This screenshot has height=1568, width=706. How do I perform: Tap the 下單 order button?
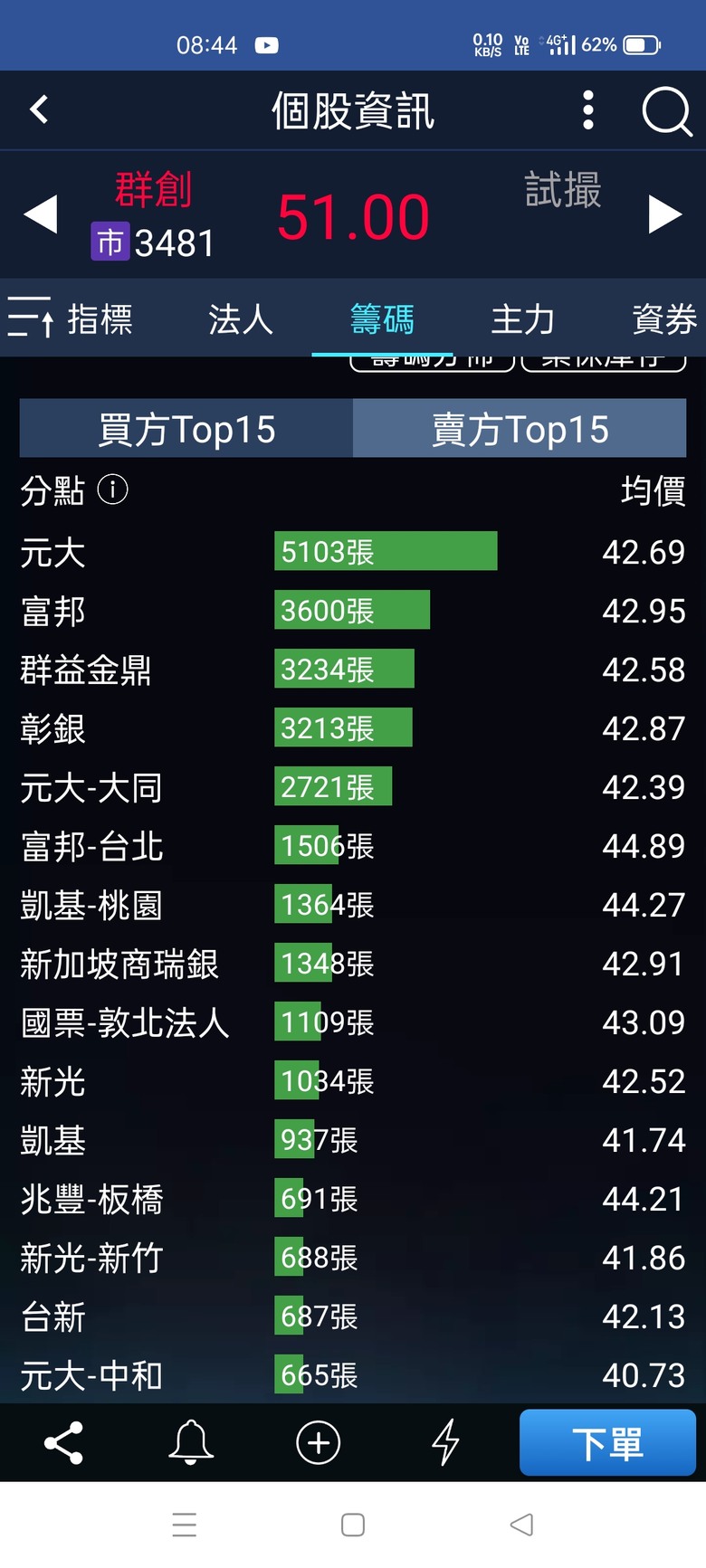607,1442
